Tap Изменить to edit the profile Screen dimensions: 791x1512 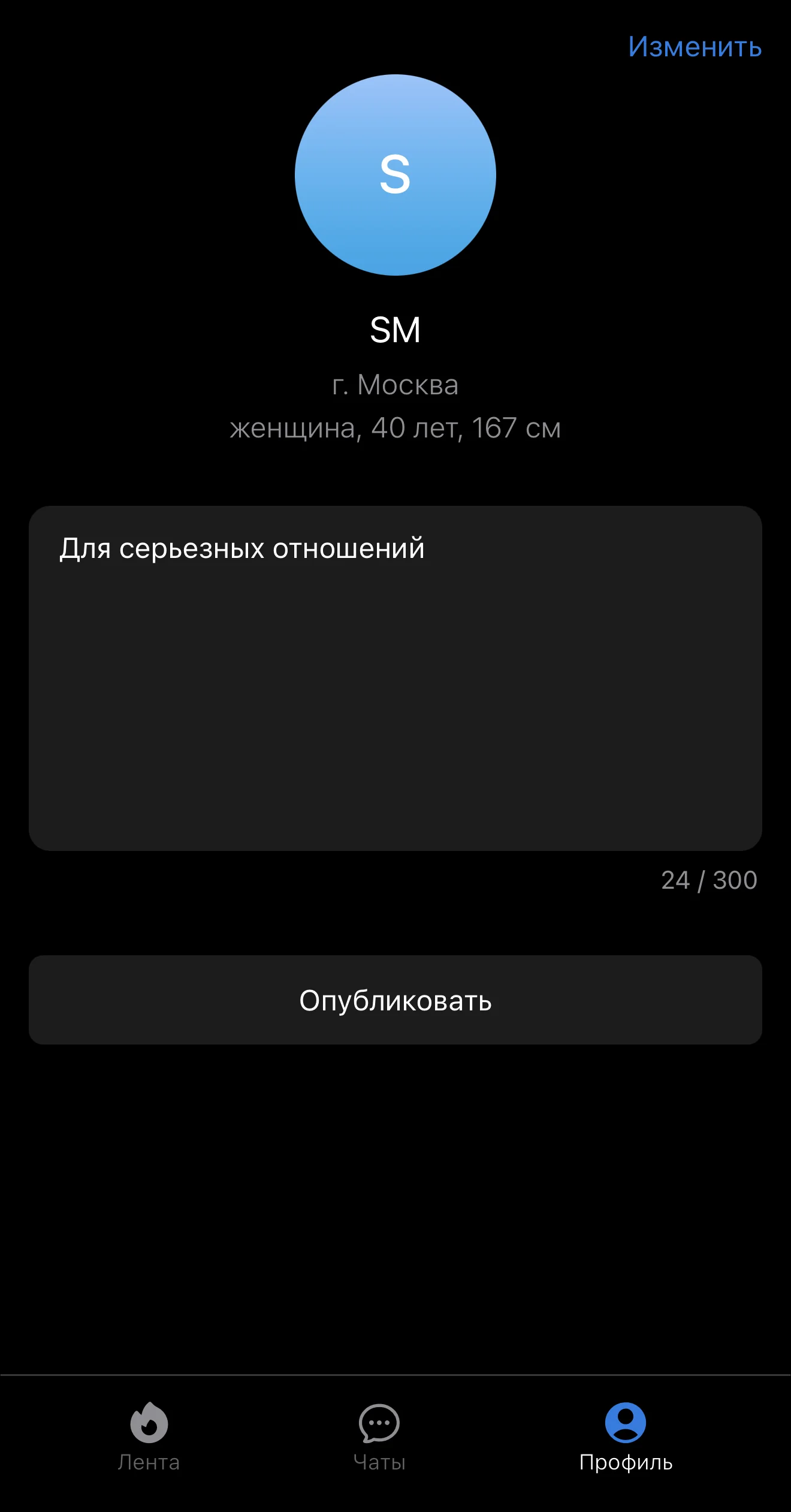[695, 47]
